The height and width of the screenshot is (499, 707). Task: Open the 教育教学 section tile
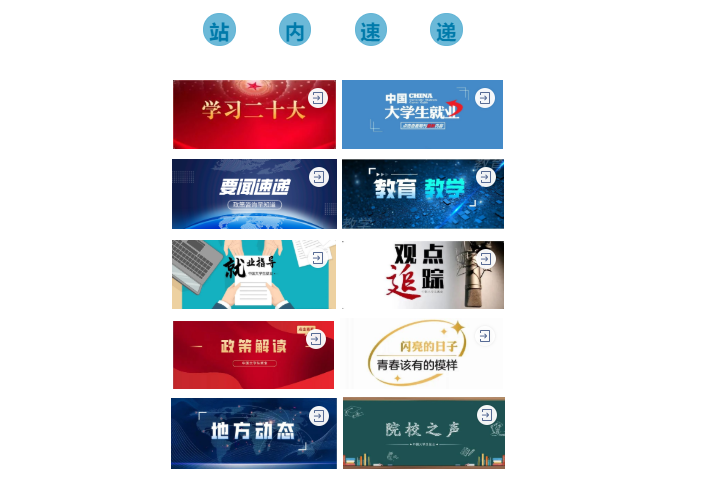tap(422, 194)
